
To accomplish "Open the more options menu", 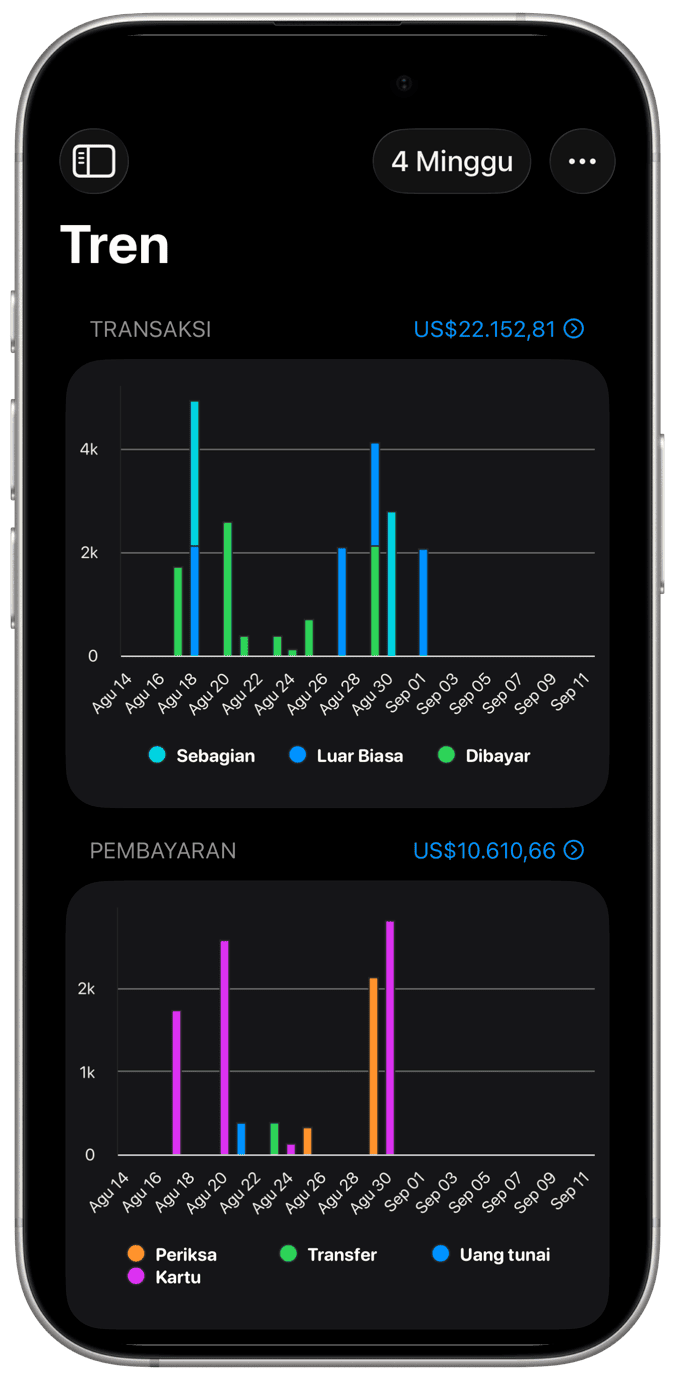I will point(582,161).
